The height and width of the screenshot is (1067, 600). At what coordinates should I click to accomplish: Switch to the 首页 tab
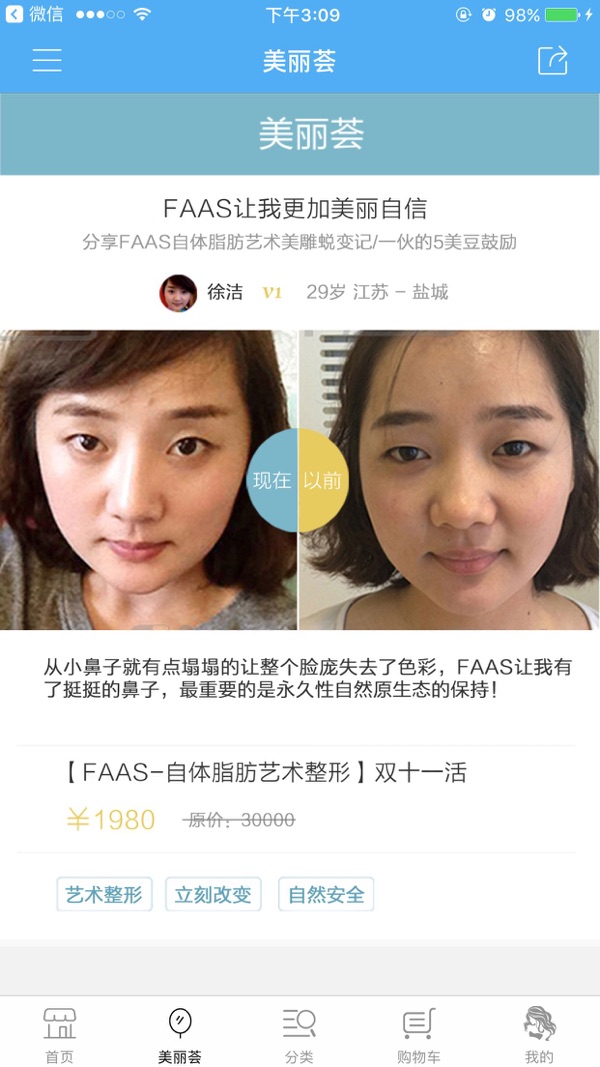(x=59, y=1035)
